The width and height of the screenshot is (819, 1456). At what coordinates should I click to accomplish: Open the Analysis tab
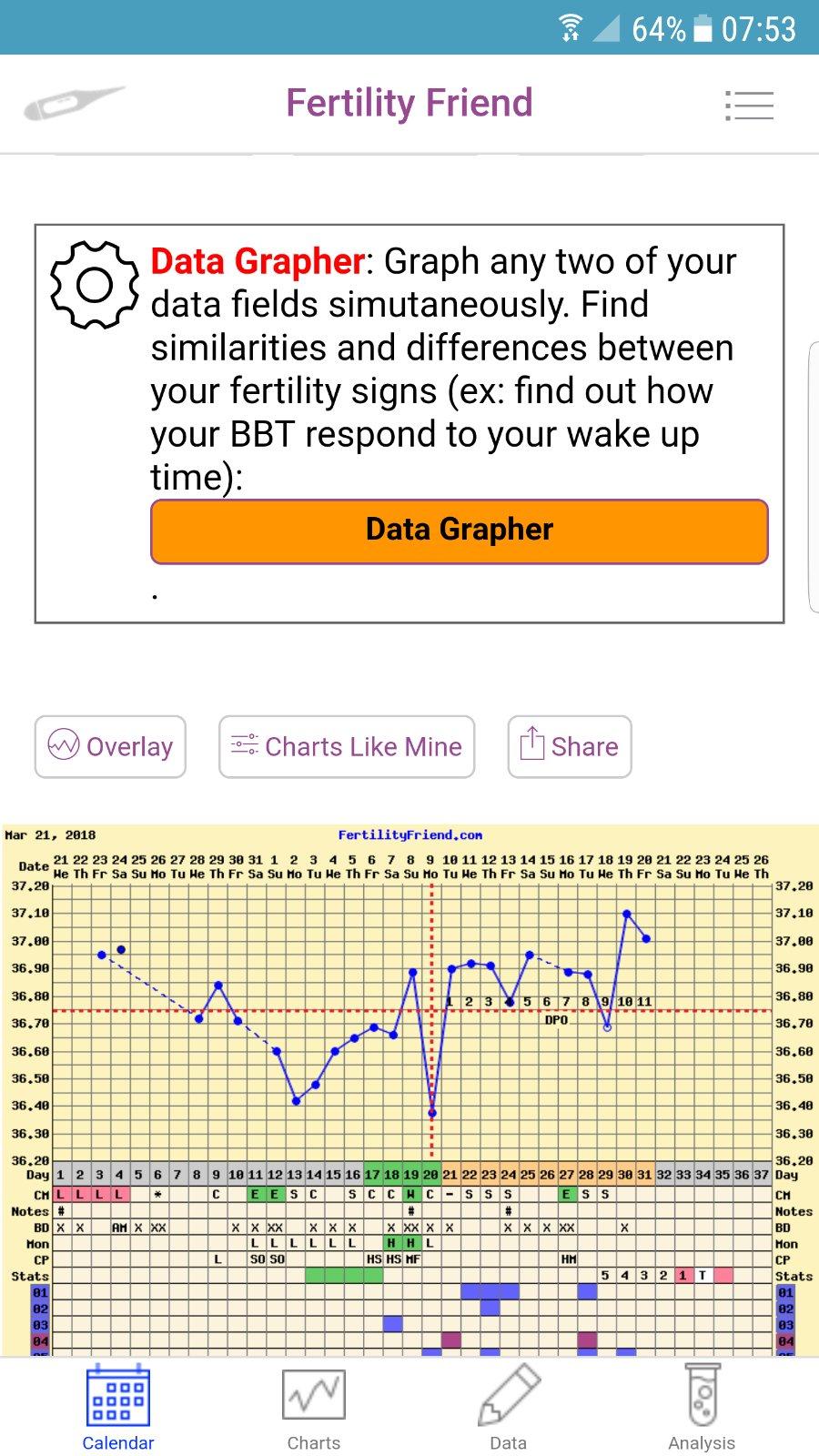coord(702,1407)
